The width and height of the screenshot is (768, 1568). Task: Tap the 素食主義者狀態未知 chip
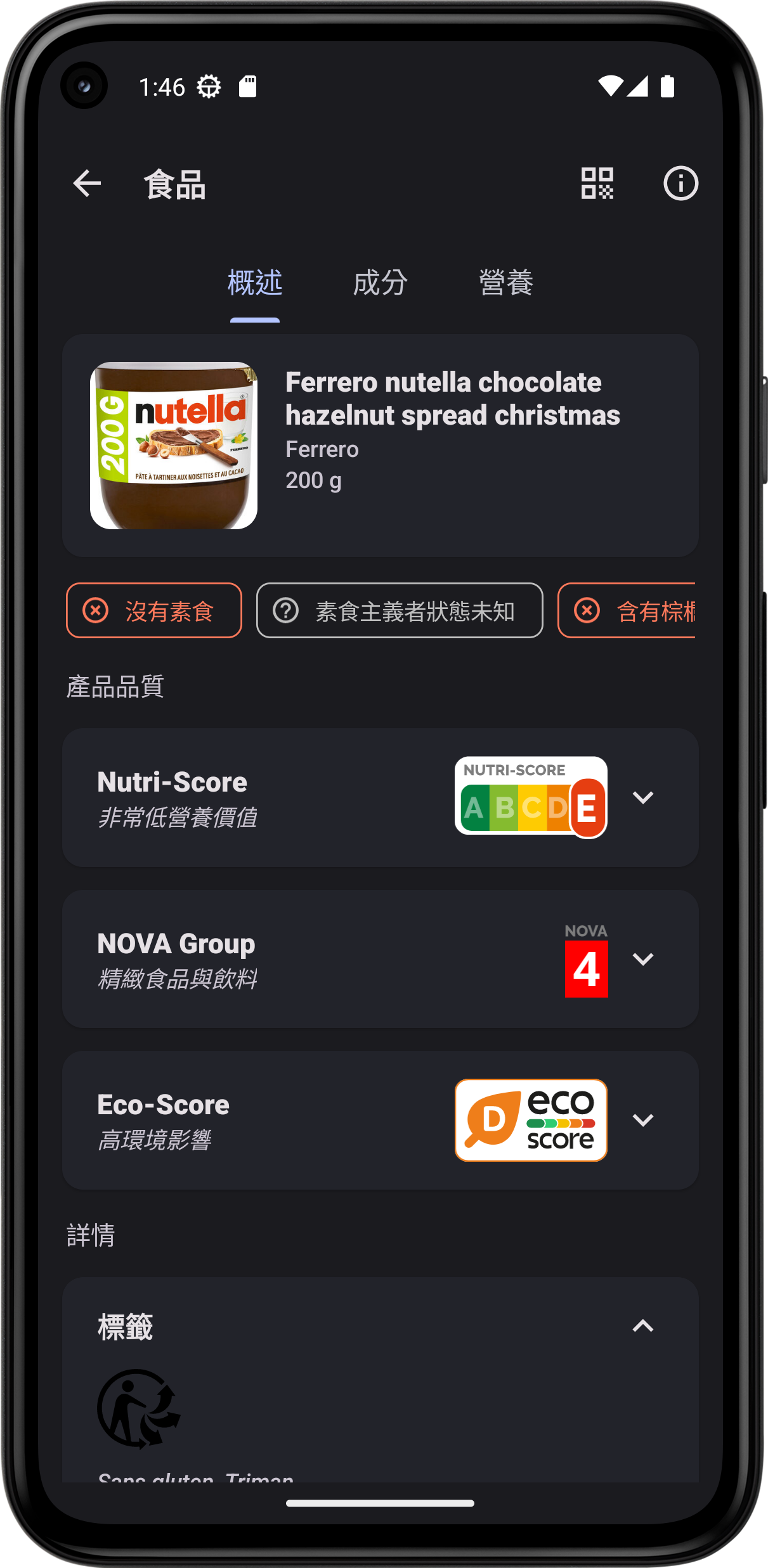pyautogui.click(x=400, y=611)
